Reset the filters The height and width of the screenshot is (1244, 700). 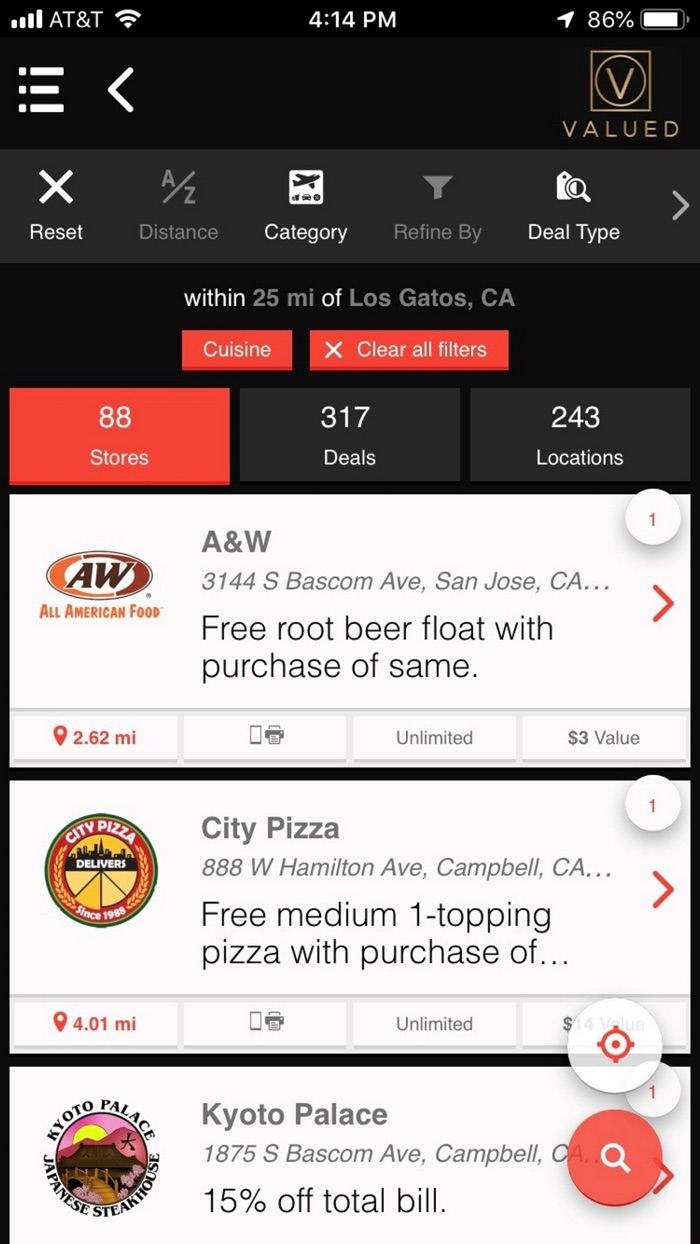pyautogui.click(x=56, y=206)
